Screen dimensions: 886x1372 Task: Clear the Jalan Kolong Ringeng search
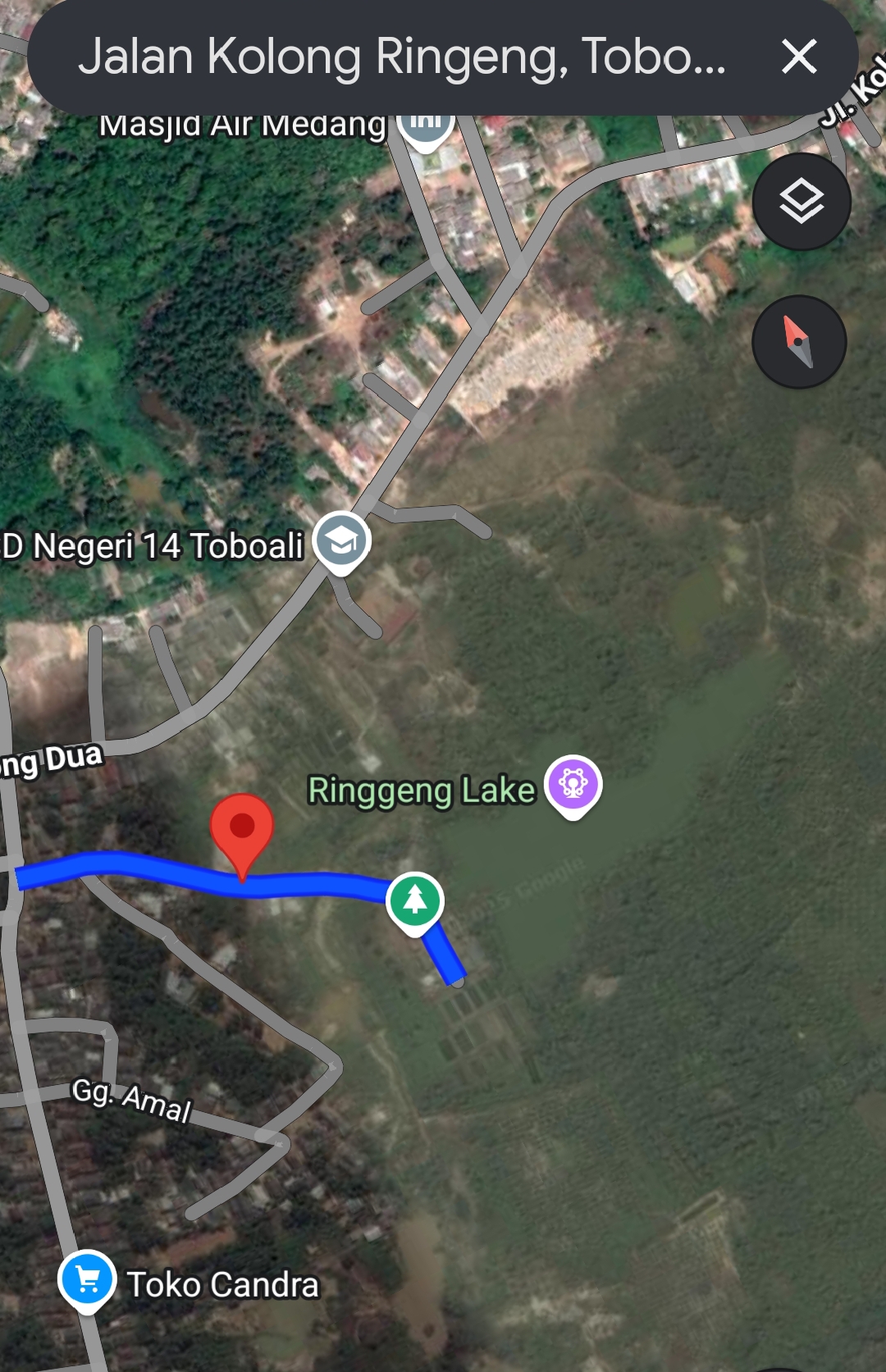point(798,57)
